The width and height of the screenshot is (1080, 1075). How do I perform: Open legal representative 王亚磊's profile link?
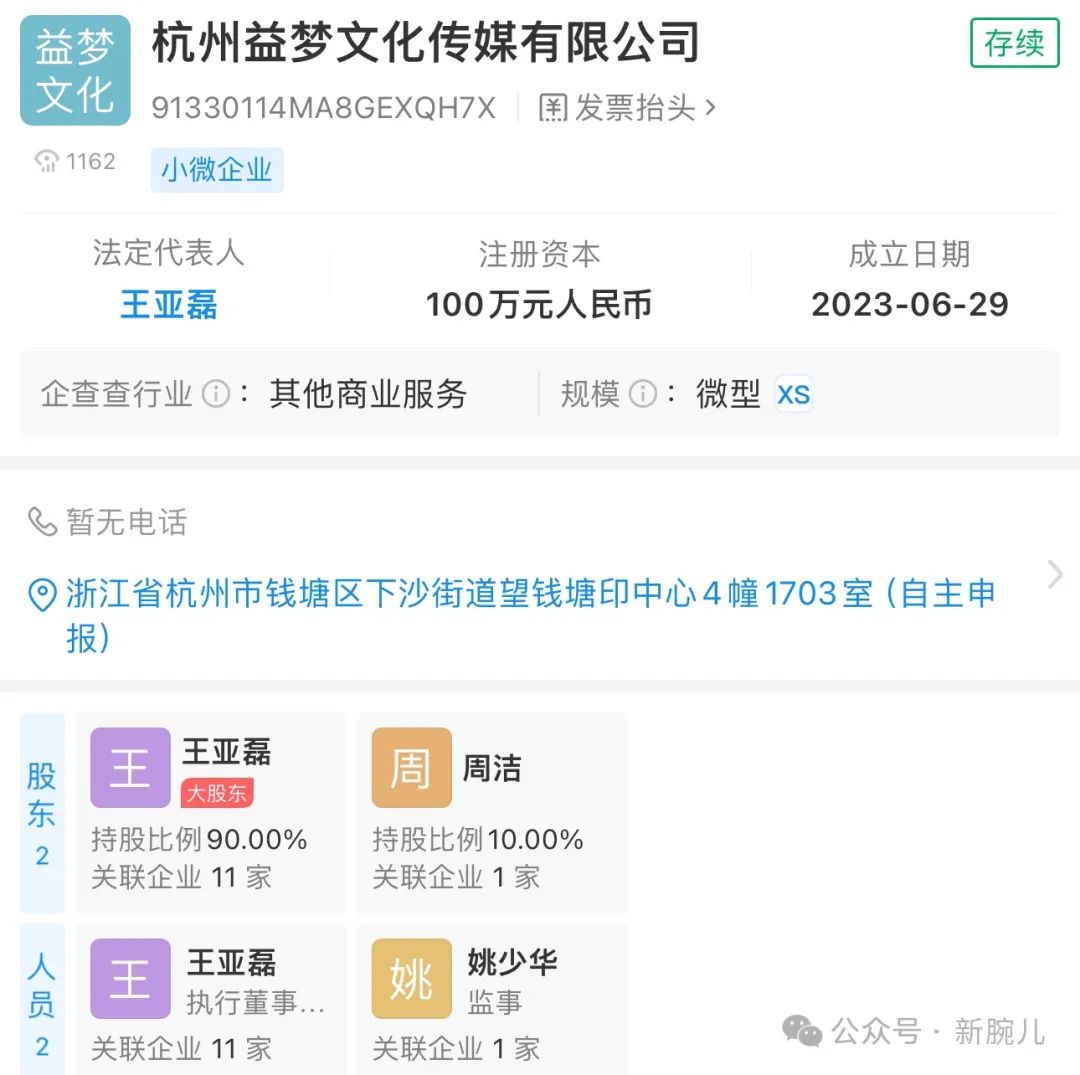[x=169, y=304]
